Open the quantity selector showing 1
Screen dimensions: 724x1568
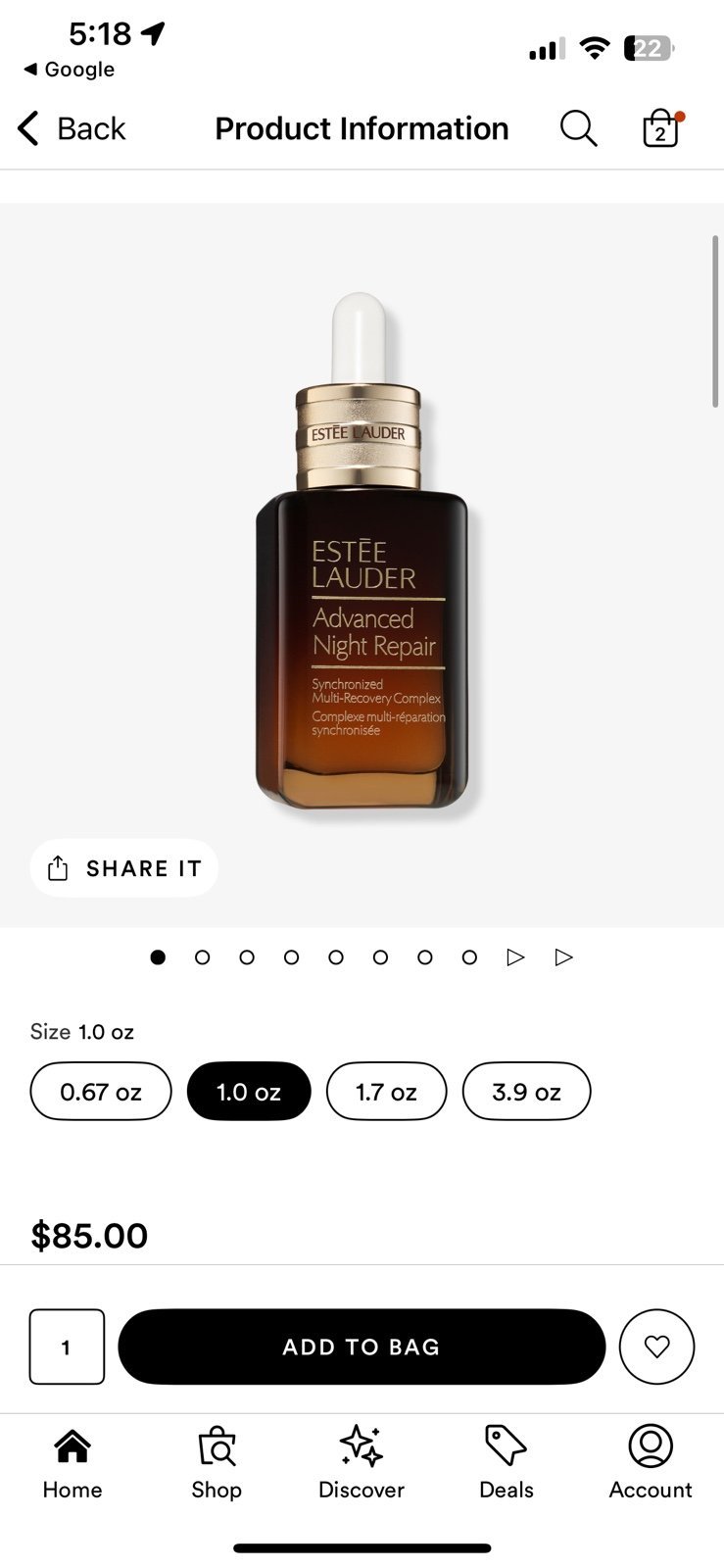pyautogui.click(x=67, y=1347)
